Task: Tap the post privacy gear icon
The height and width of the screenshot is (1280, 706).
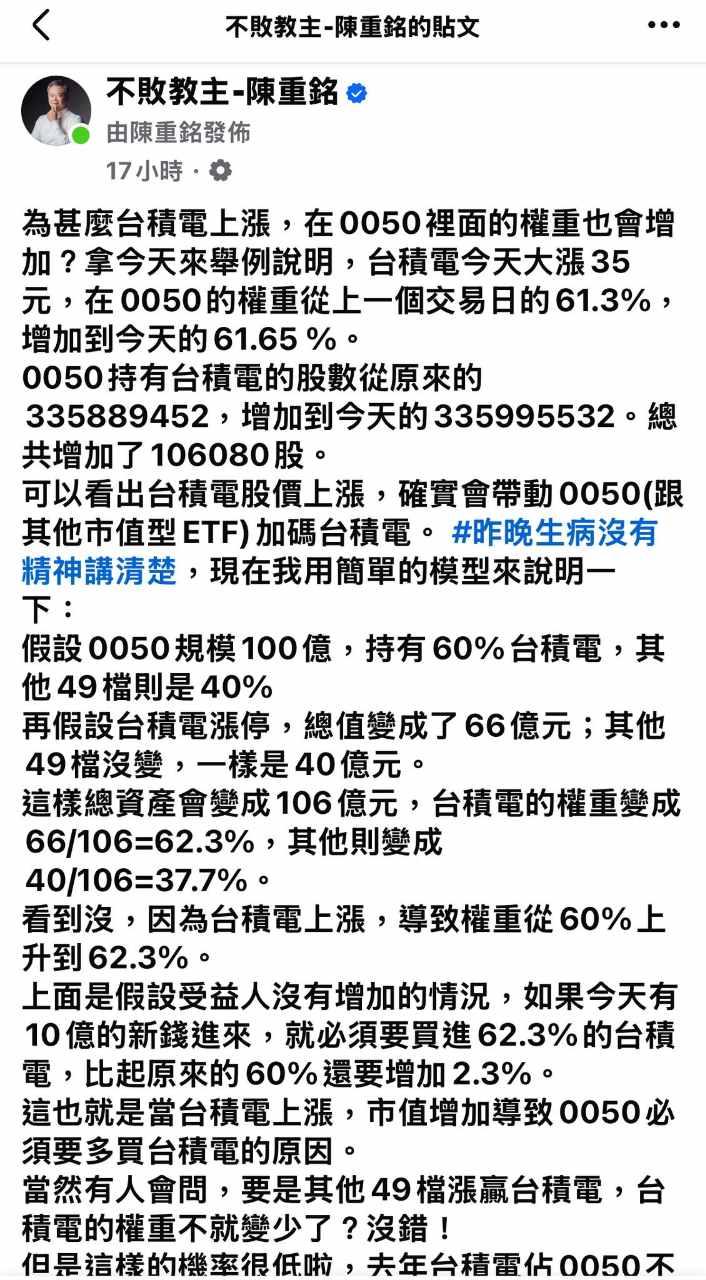Action: coord(220,171)
